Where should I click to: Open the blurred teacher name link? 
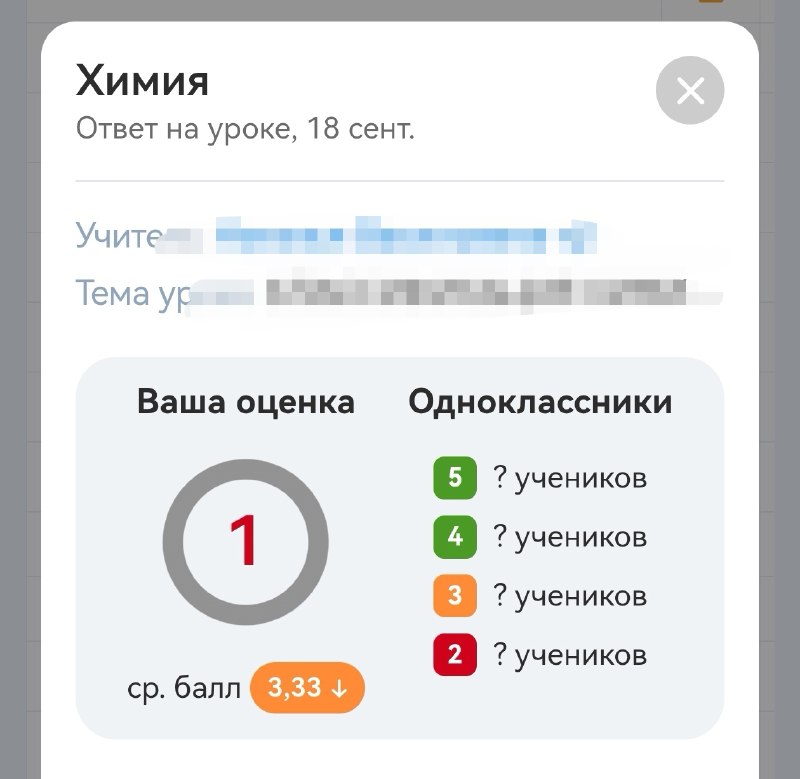click(406, 235)
